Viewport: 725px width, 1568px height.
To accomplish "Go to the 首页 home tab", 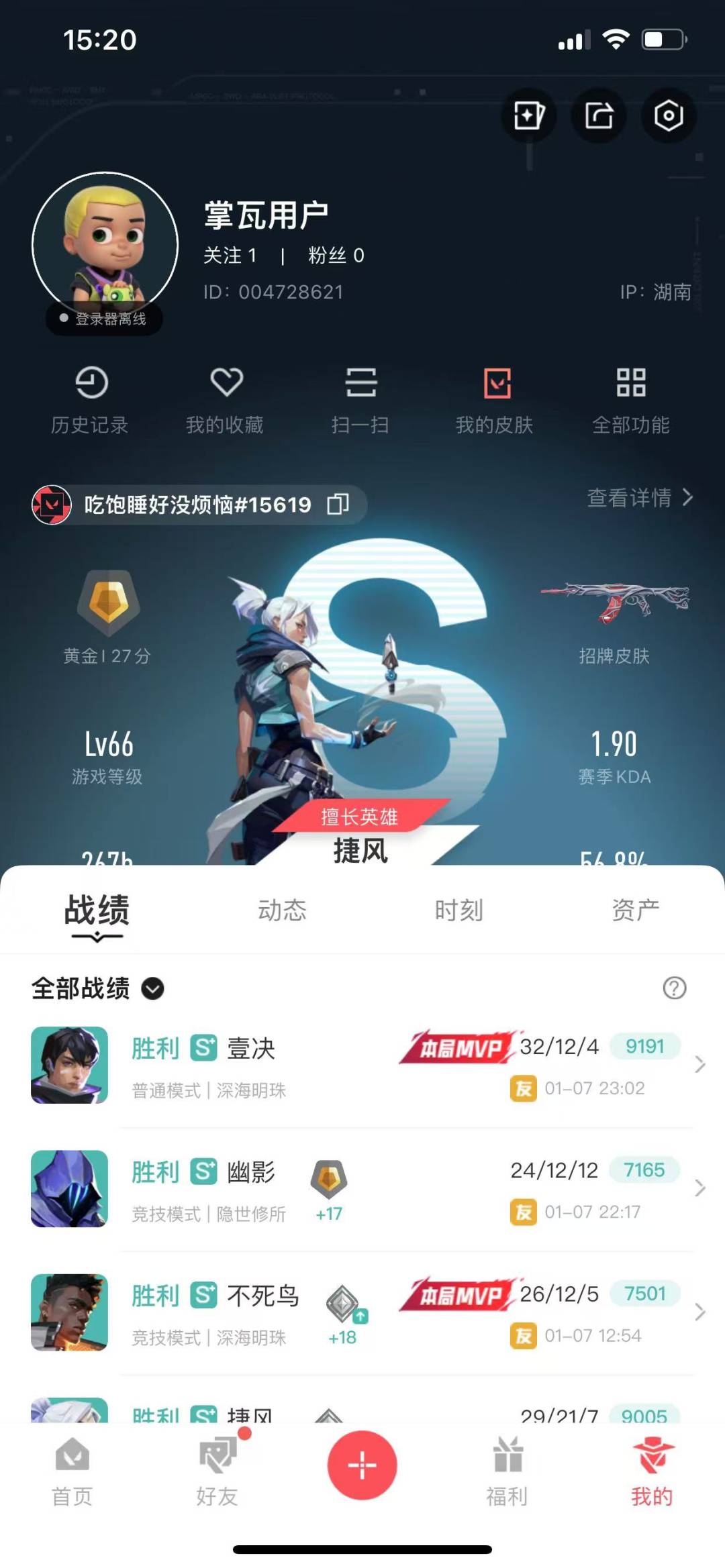I will click(x=72, y=1473).
